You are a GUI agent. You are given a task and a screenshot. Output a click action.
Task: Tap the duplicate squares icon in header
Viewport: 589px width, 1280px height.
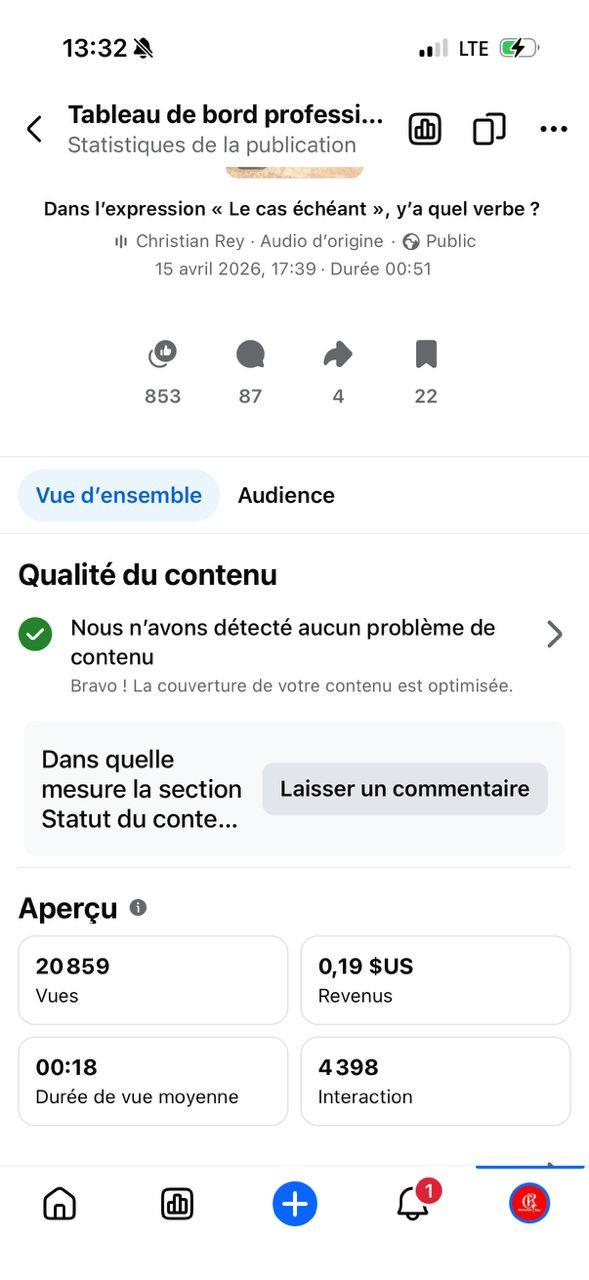point(489,129)
